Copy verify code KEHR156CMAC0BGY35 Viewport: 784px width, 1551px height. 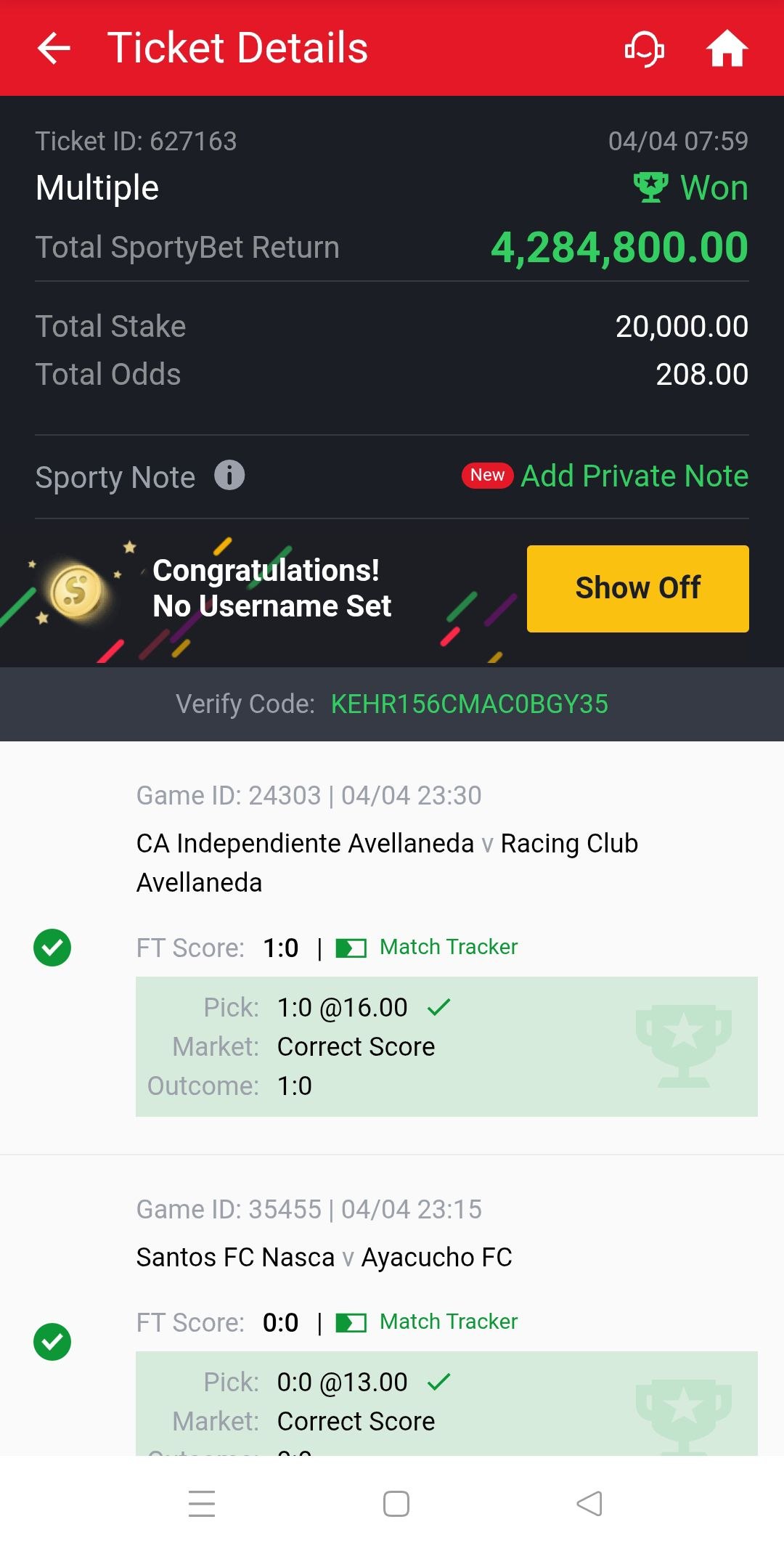coord(469,704)
